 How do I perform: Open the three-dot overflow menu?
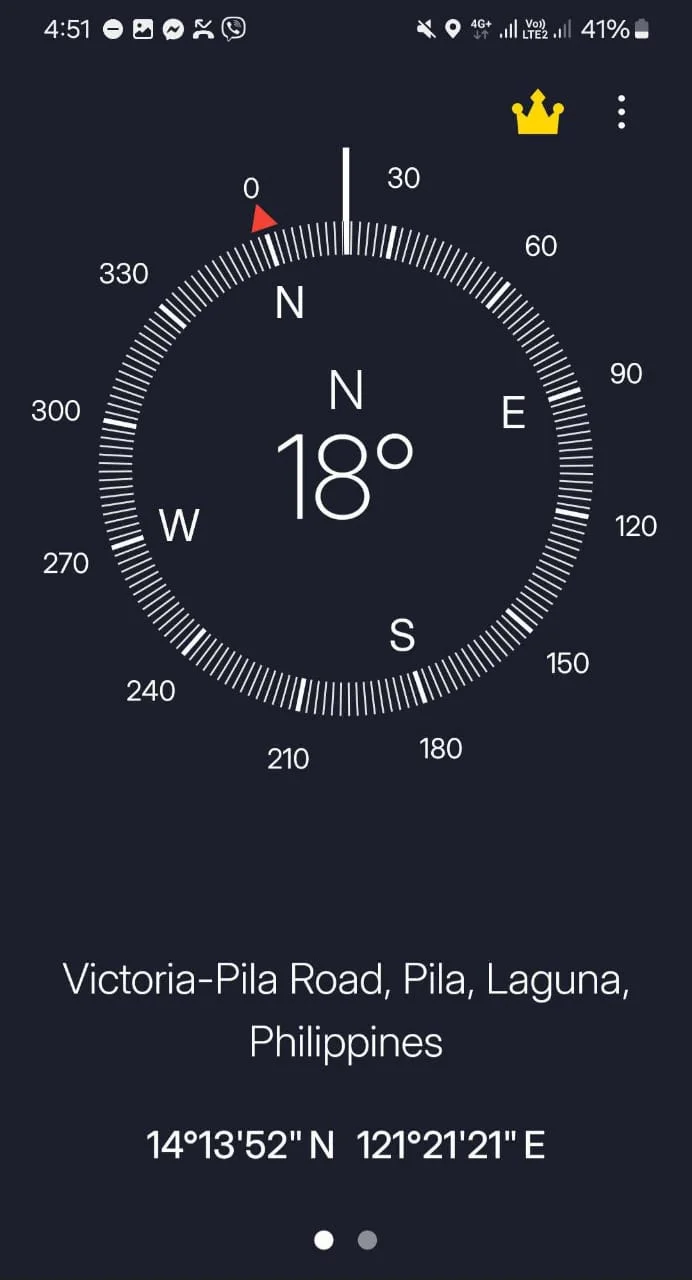click(621, 113)
